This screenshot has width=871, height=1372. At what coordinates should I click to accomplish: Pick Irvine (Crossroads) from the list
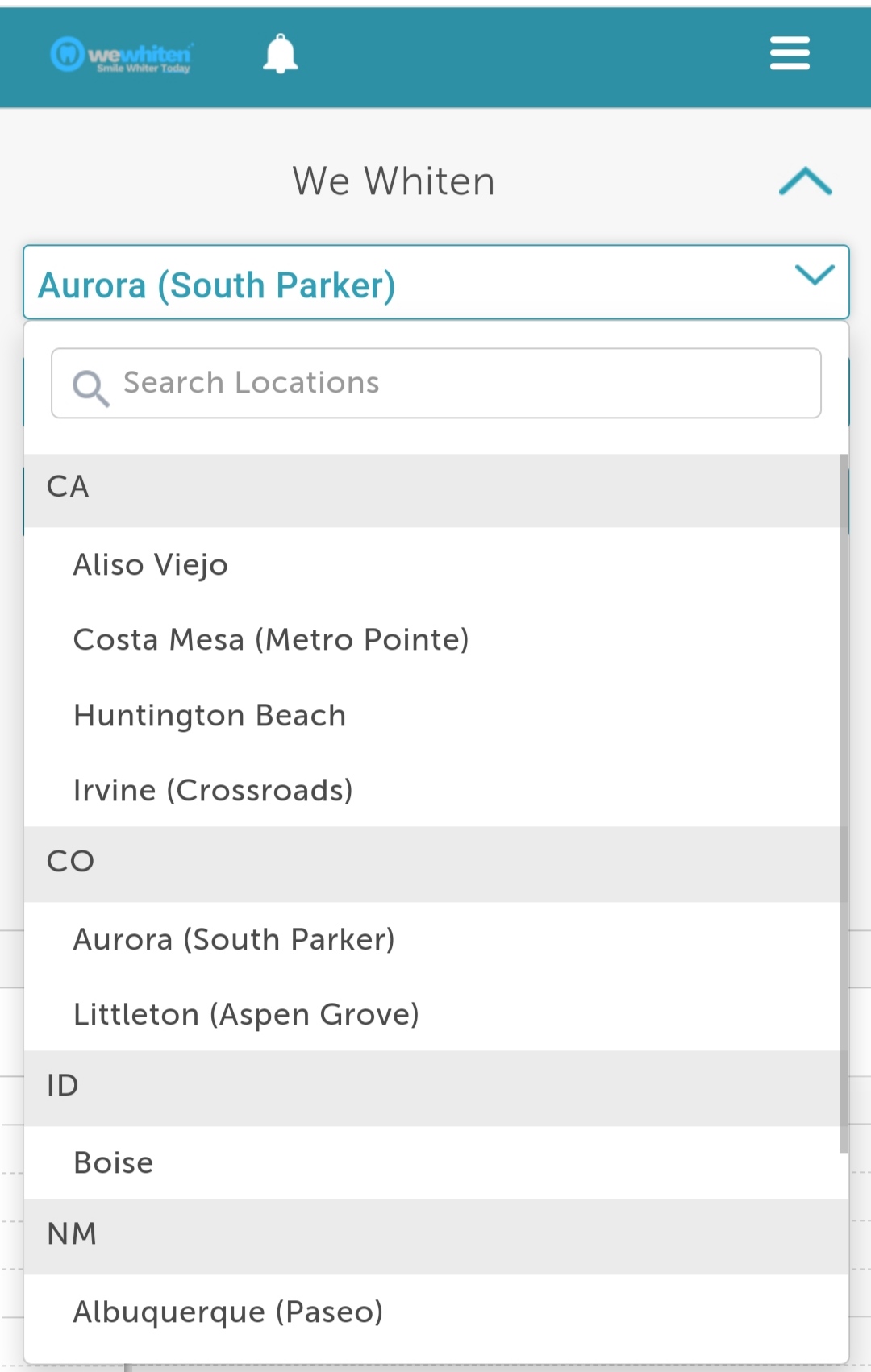pyautogui.click(x=213, y=791)
